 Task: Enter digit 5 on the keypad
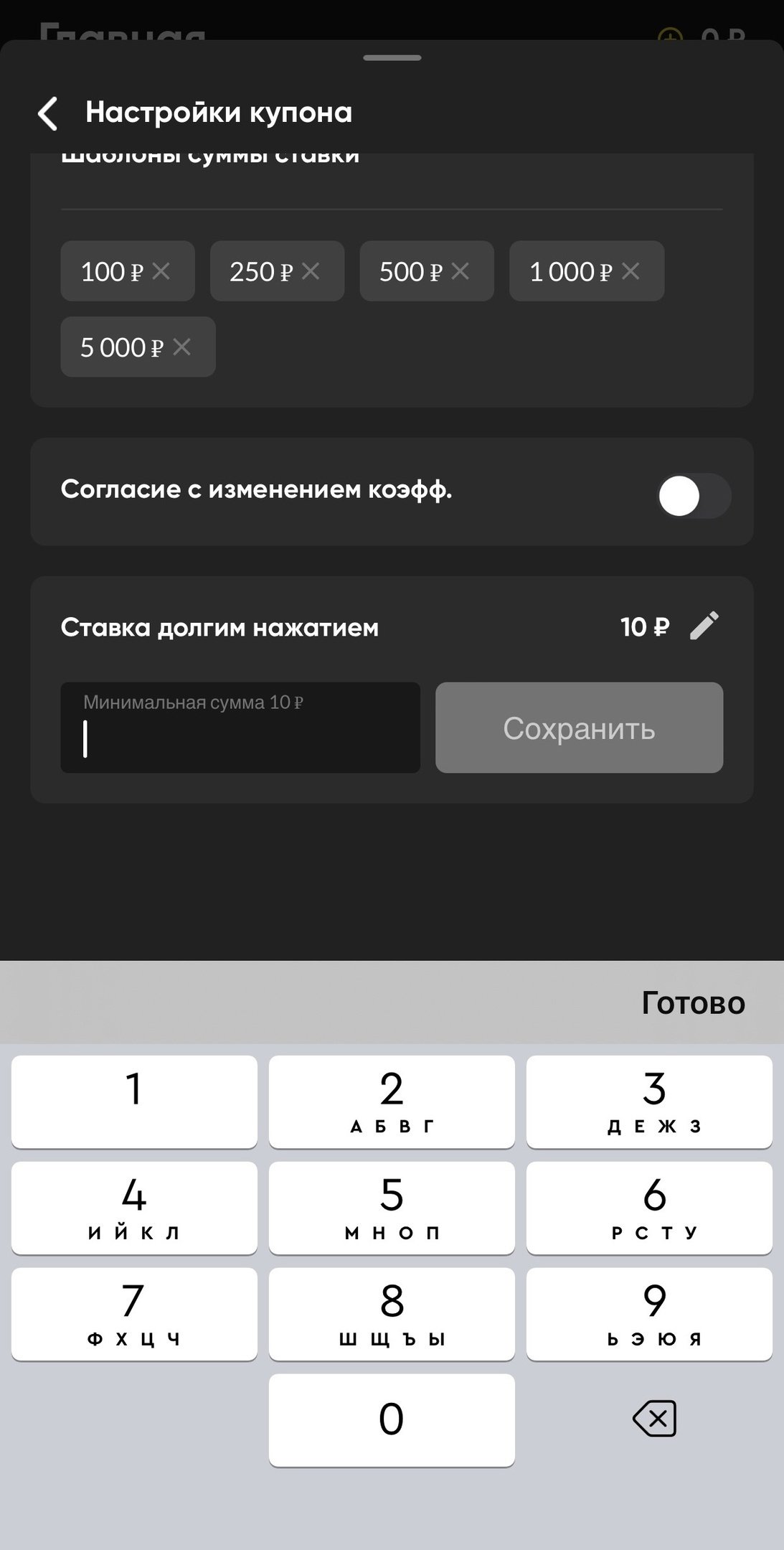coord(392,1208)
